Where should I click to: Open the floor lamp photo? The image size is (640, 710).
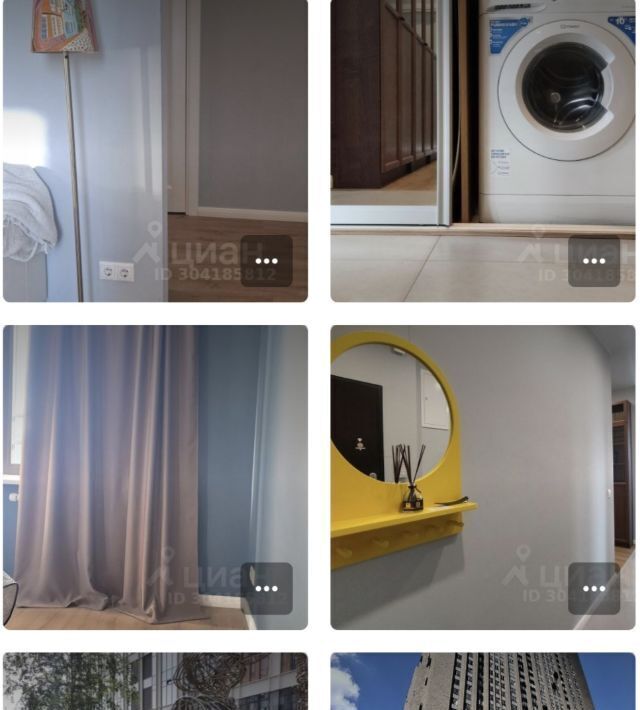[155, 130]
